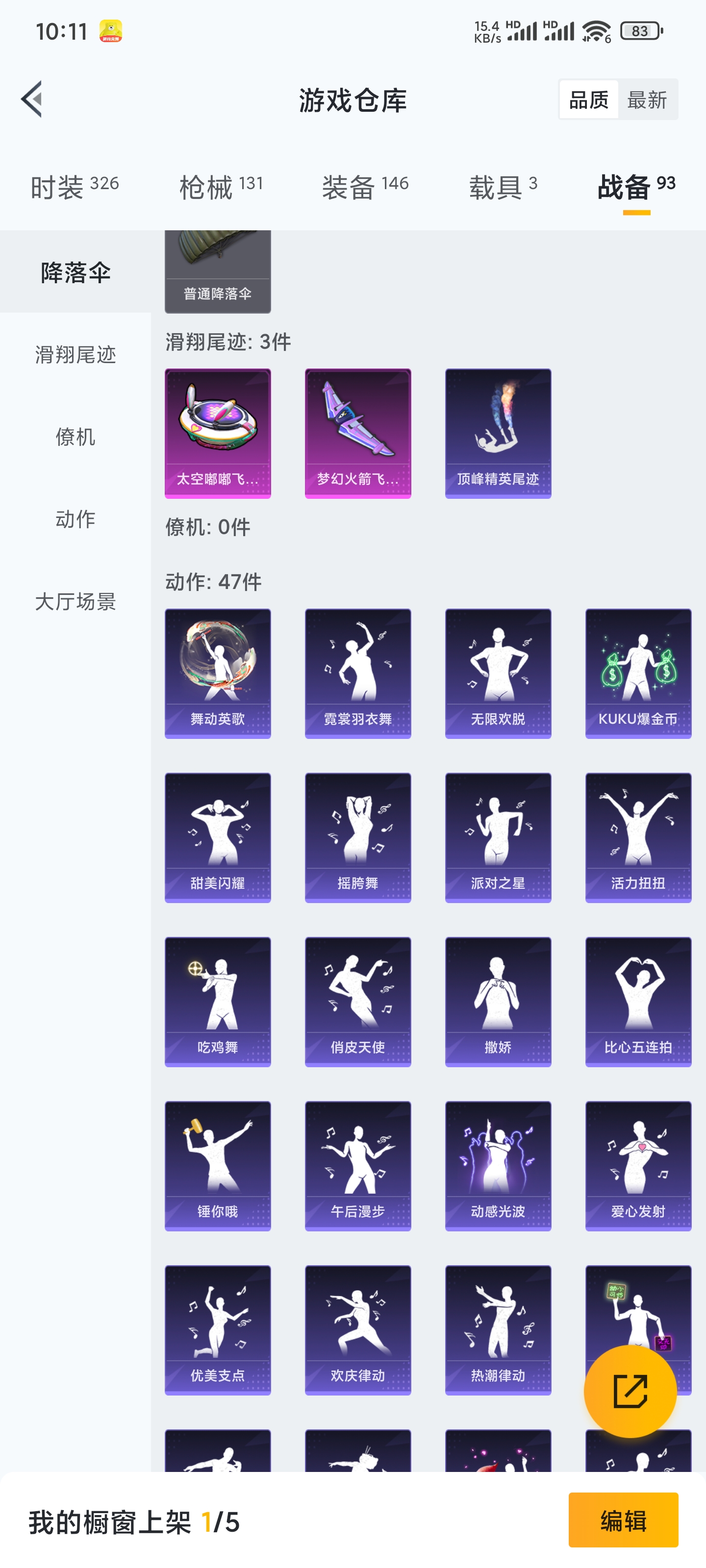Viewport: 706px width, 1568px height.
Task: Jump to the 动作 category
Action: coord(76,518)
